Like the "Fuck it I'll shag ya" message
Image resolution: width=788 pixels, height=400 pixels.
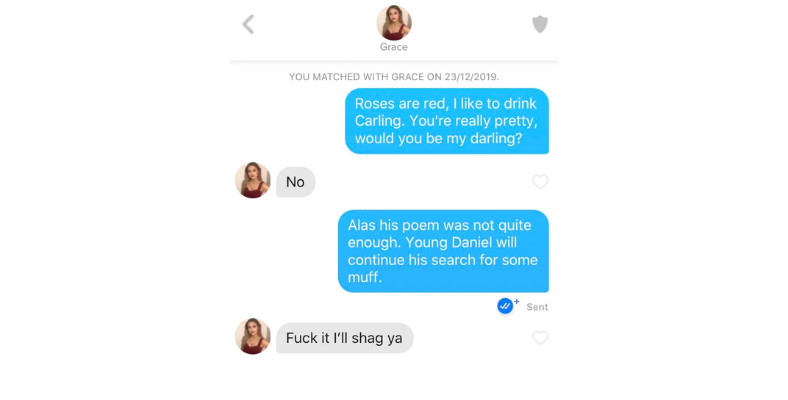coord(540,338)
